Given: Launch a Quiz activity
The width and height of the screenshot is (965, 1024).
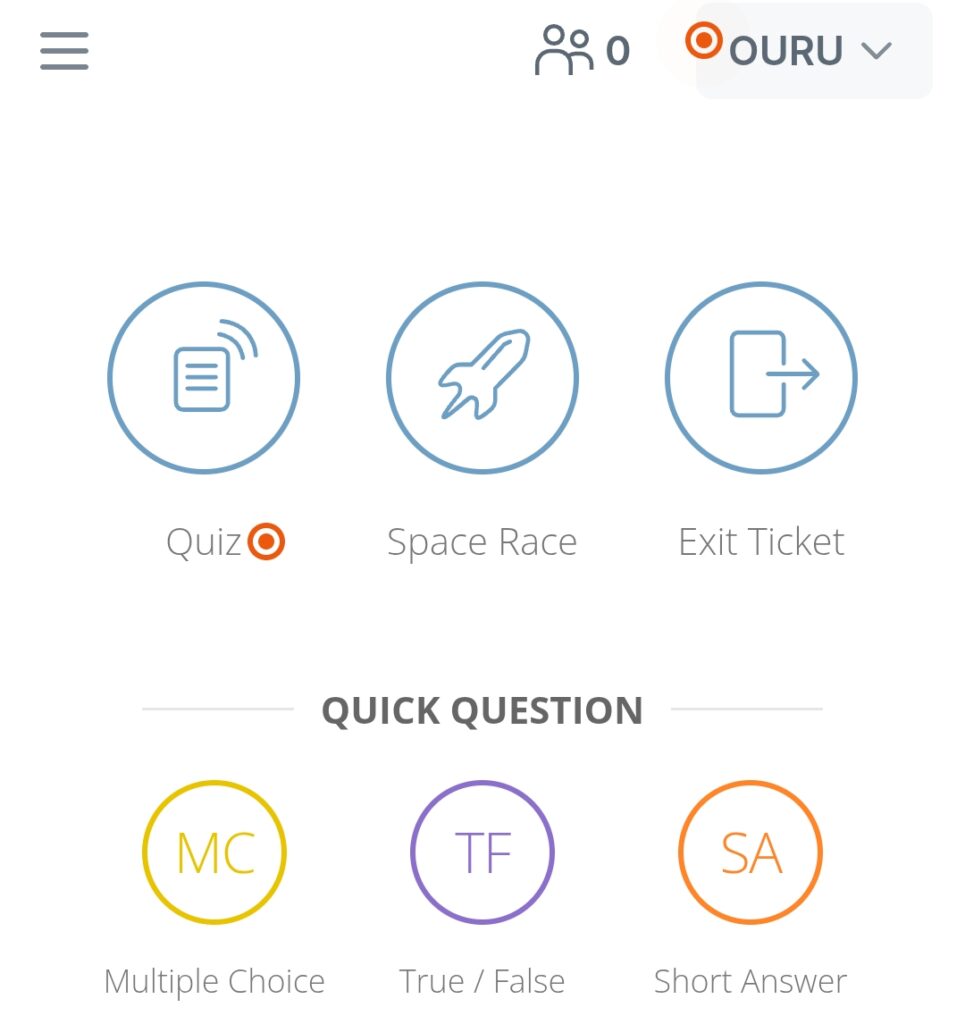Looking at the screenshot, I should (203, 378).
